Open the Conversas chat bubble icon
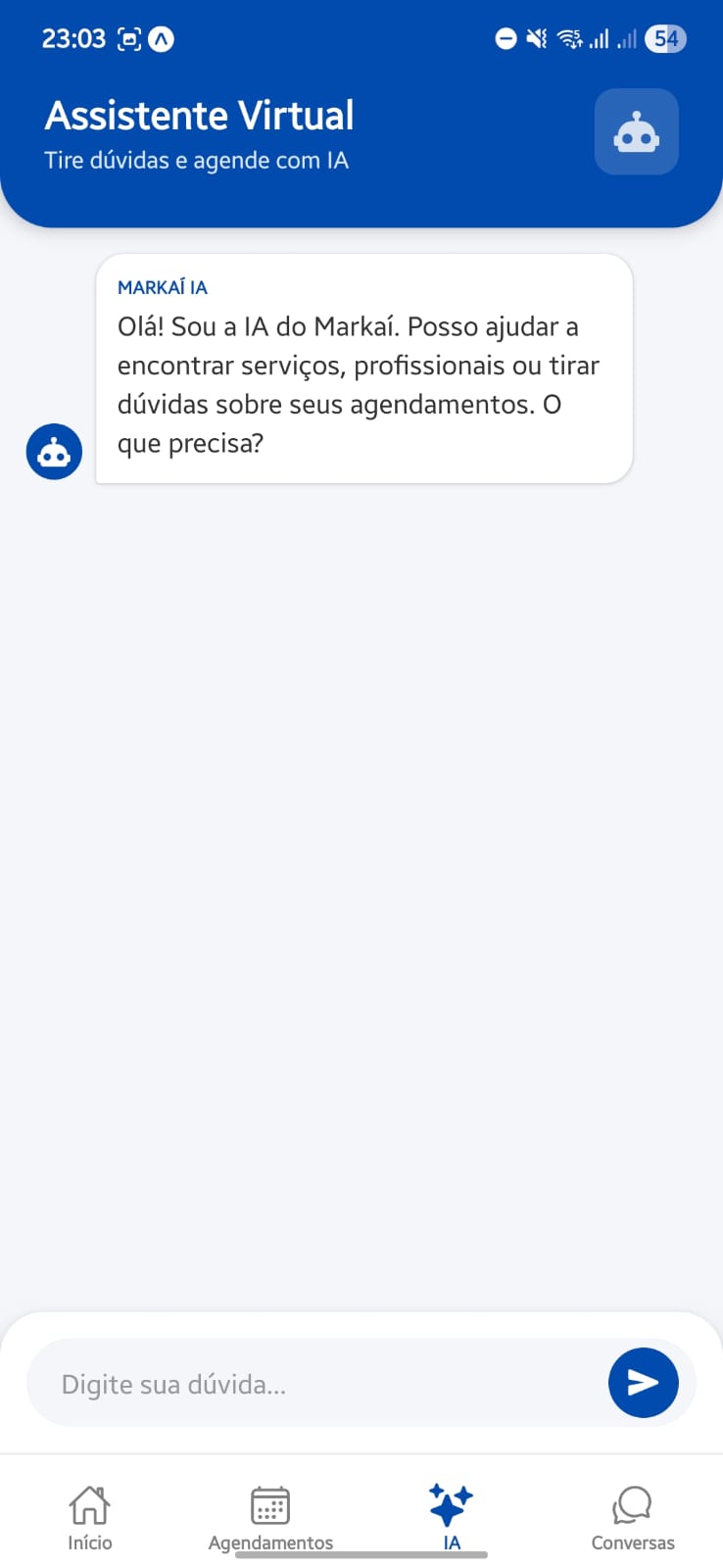 632,1501
